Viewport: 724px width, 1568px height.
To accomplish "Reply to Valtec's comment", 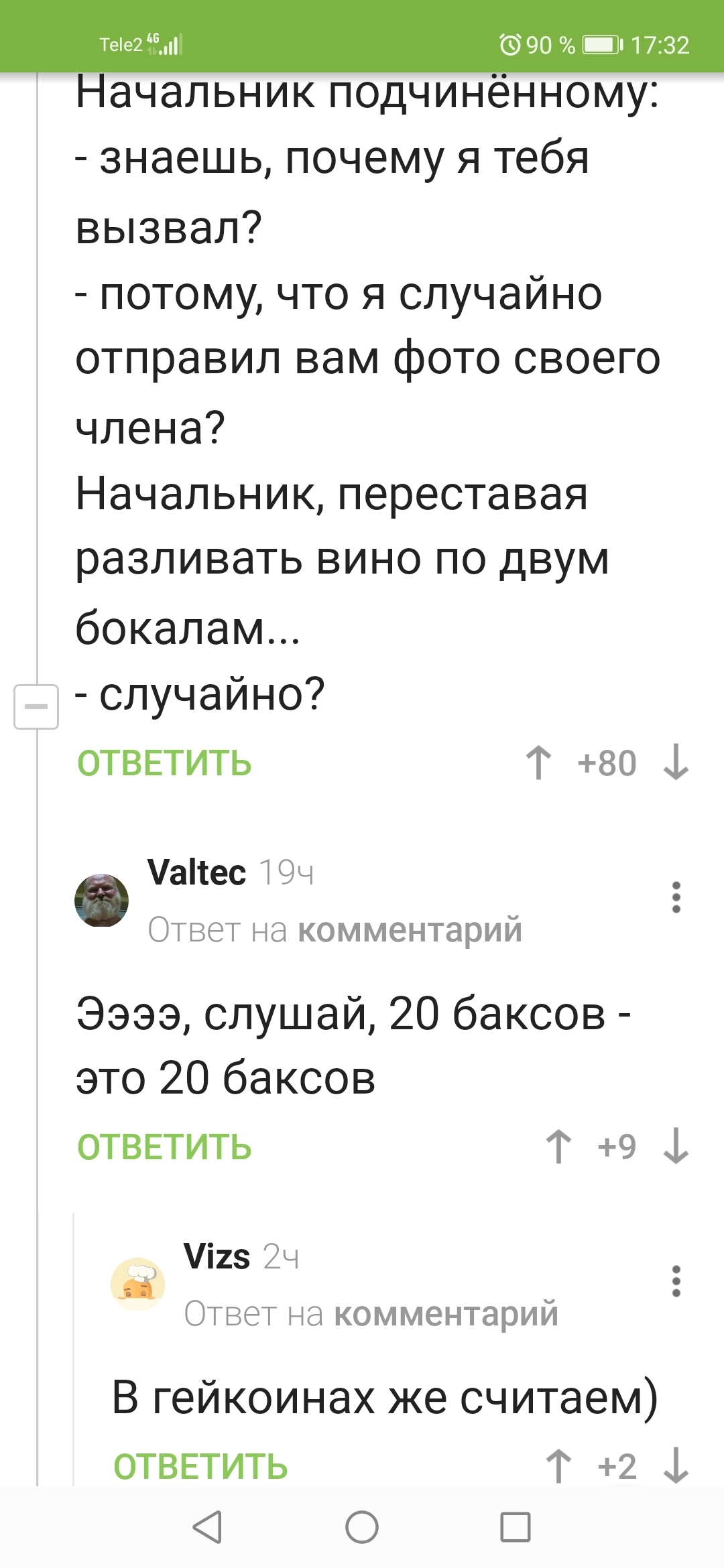I will pyautogui.click(x=164, y=1147).
